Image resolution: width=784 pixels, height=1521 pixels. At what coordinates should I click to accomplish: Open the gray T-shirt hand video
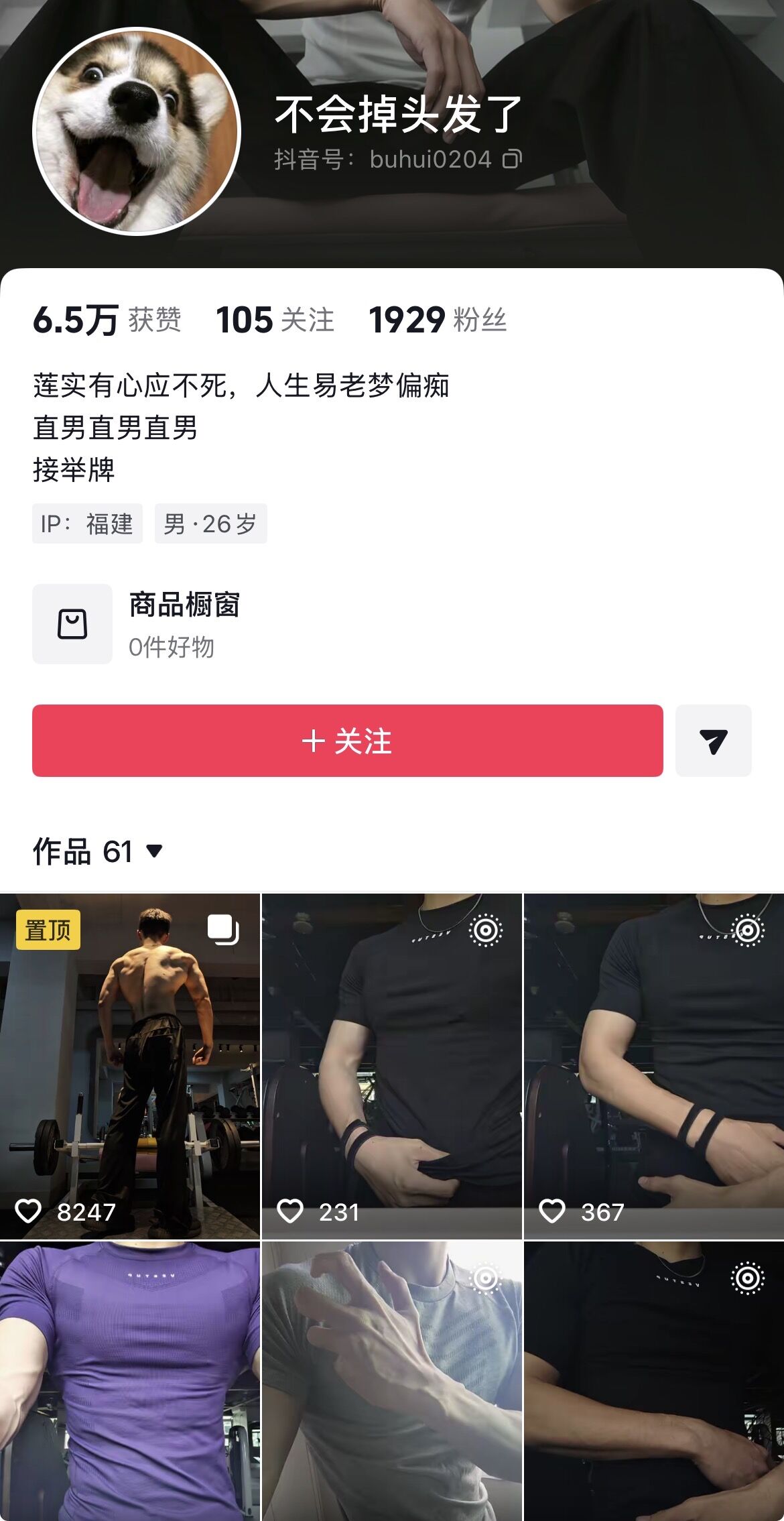click(391, 1381)
